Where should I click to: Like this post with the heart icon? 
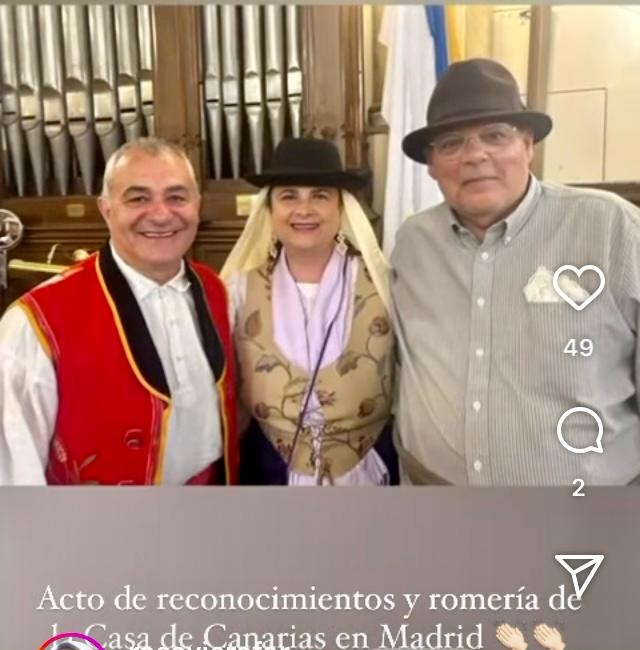(x=579, y=287)
